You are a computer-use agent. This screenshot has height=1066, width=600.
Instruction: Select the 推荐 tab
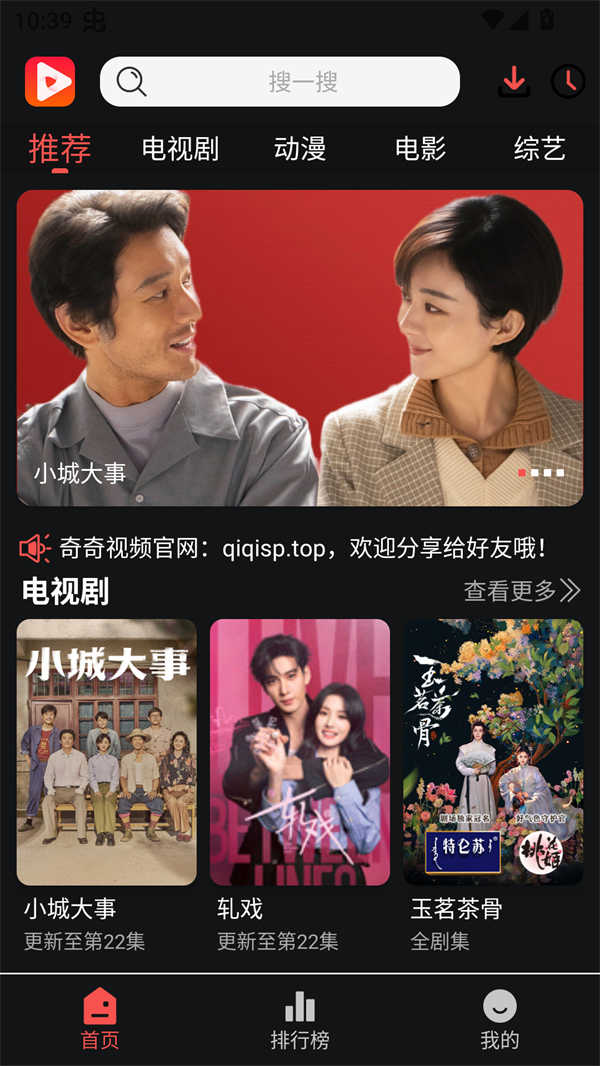click(x=60, y=149)
